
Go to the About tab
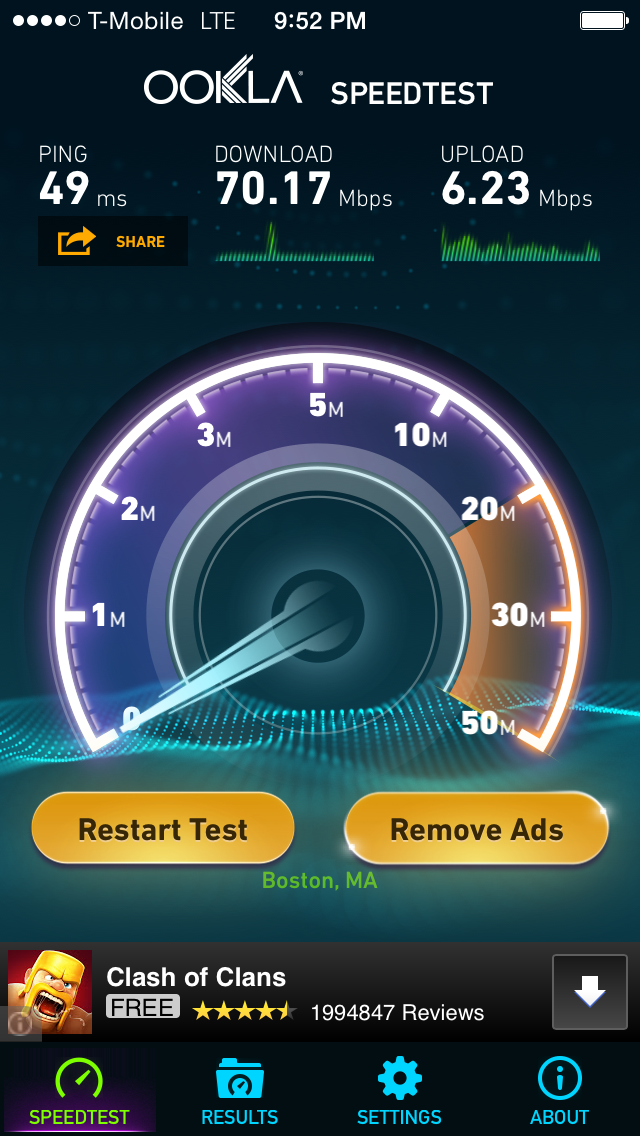pos(560,1090)
